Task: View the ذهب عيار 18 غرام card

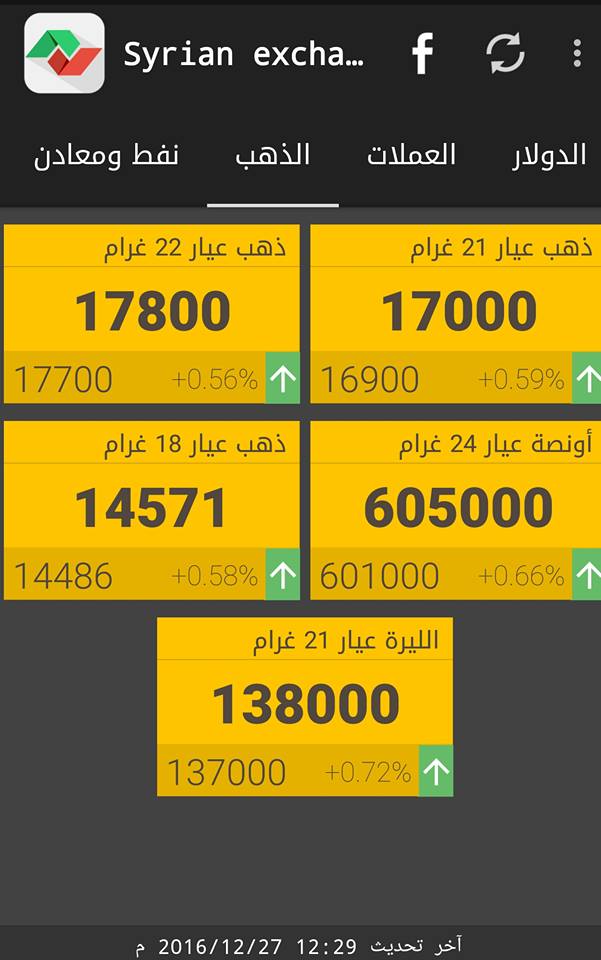Action: tap(152, 509)
